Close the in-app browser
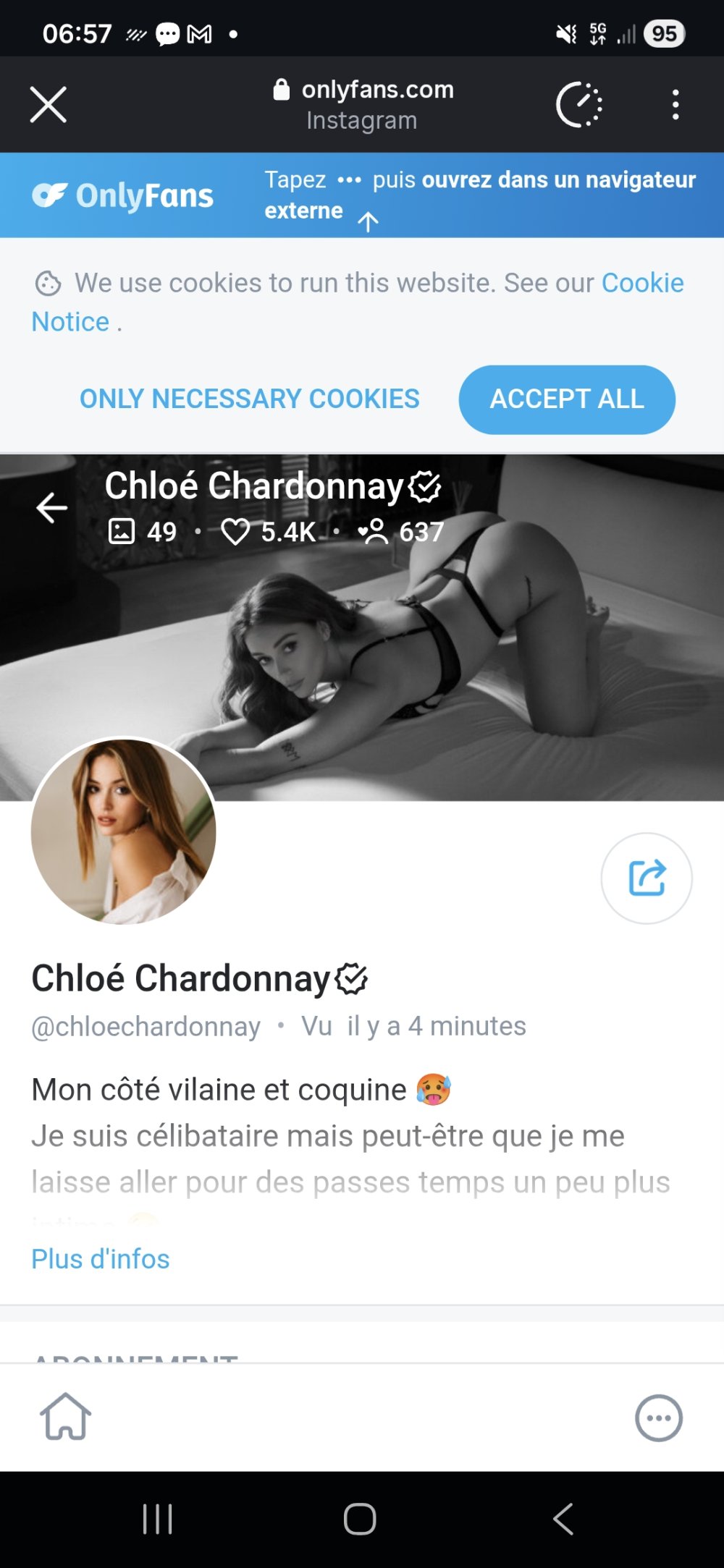Screen dimensions: 724x1568 tap(49, 105)
